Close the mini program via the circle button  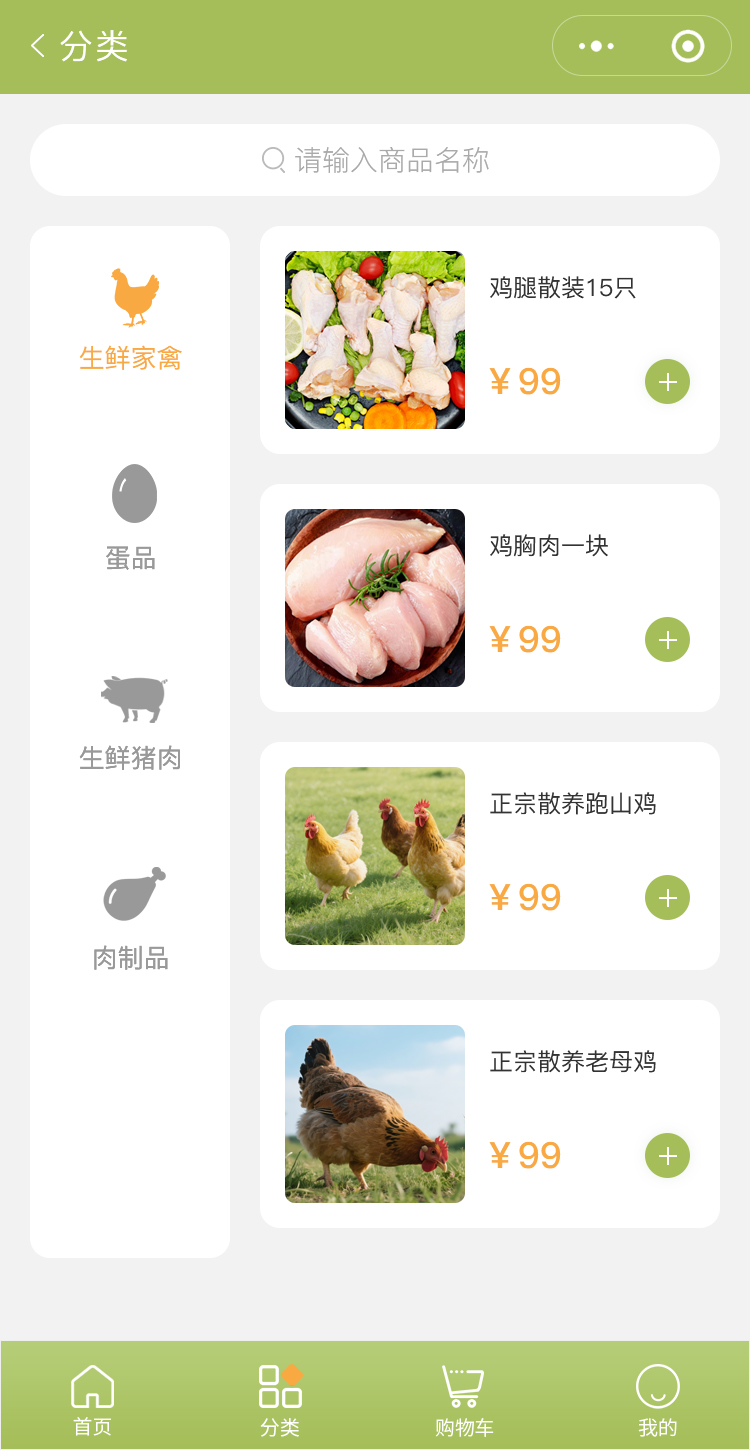tap(688, 46)
